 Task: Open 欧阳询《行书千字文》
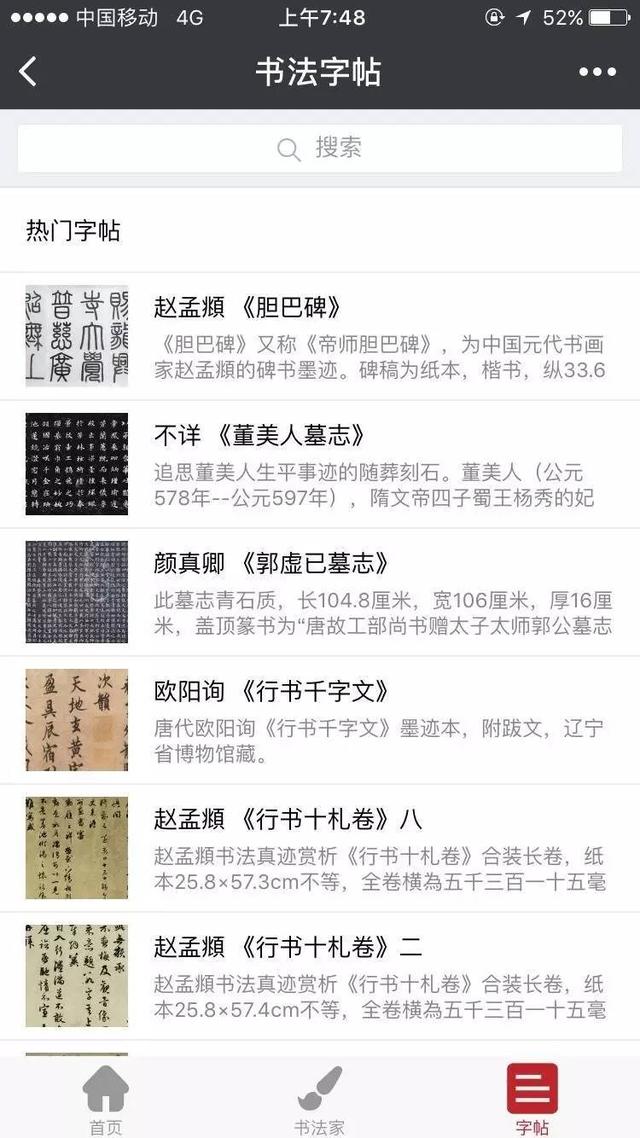320,719
